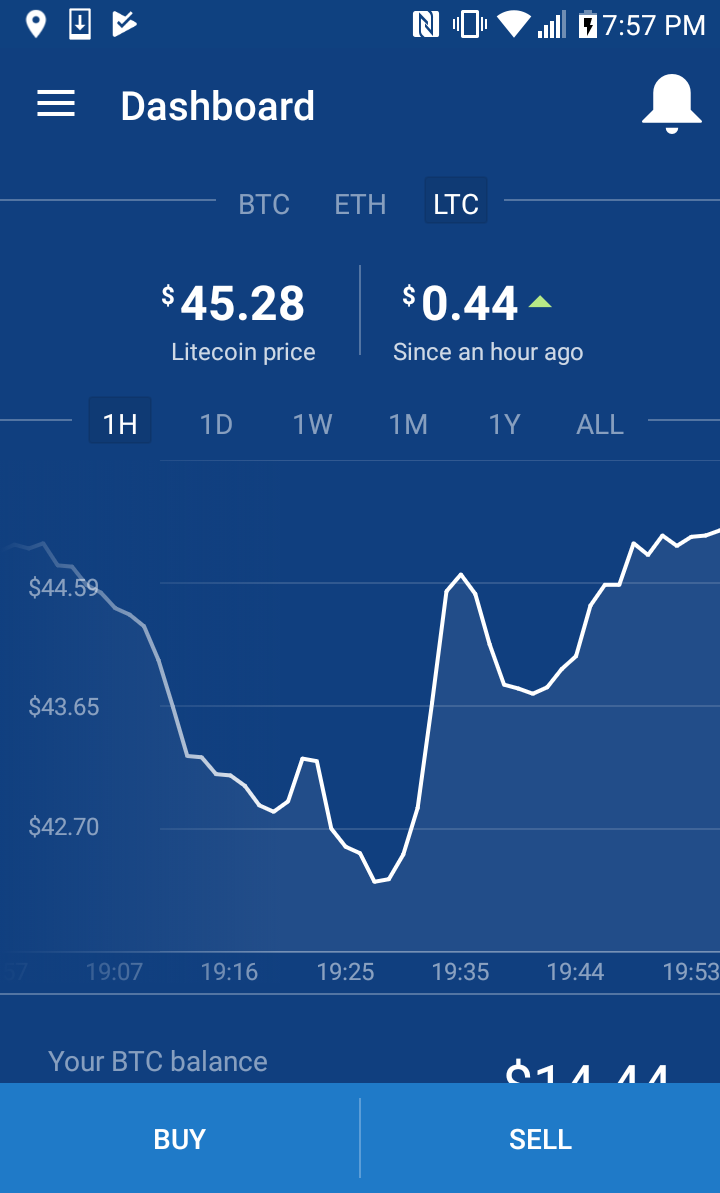
Task: View the 1M price history
Action: point(408,424)
